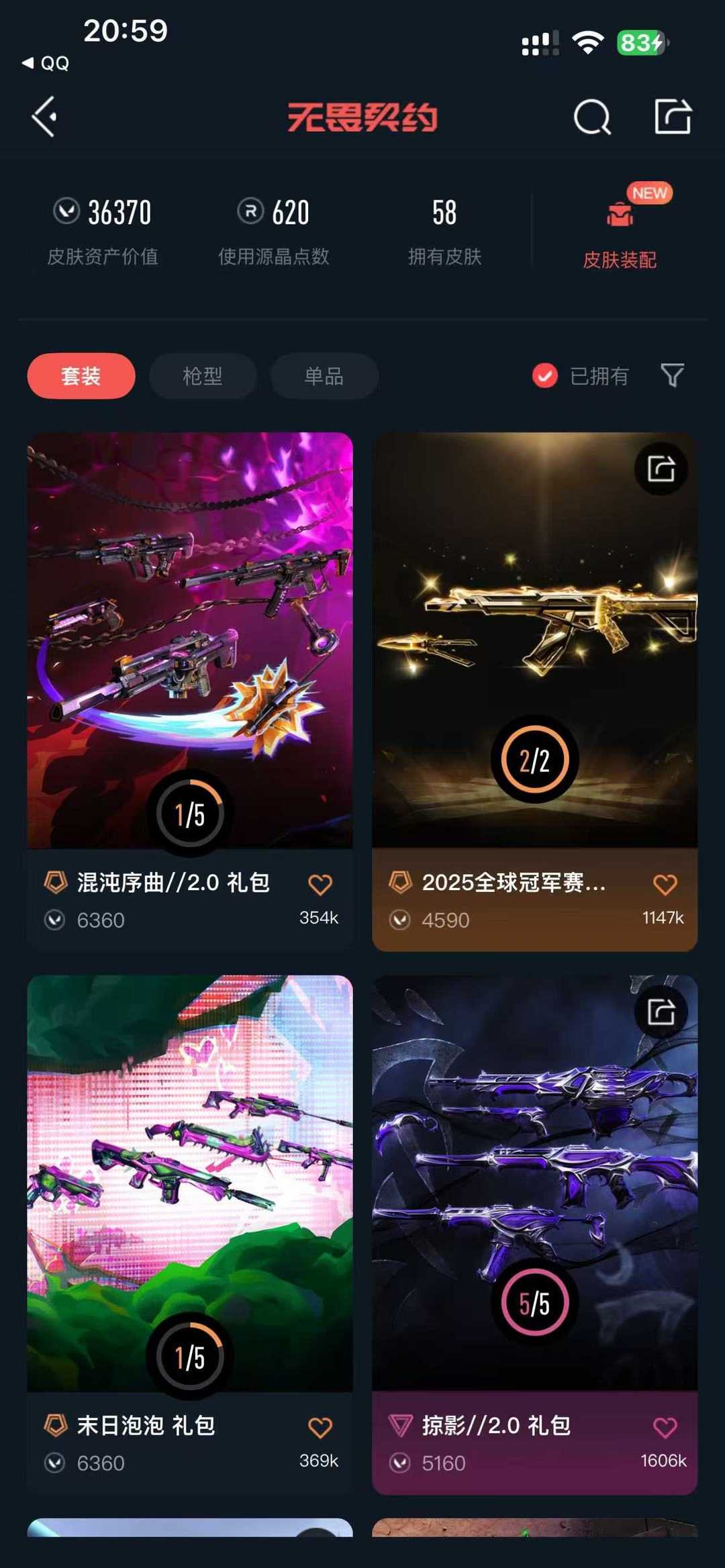Screen dimensions: 725x1568
Task: Open the 末日泡泡 礼包 card
Action: click(190, 1235)
